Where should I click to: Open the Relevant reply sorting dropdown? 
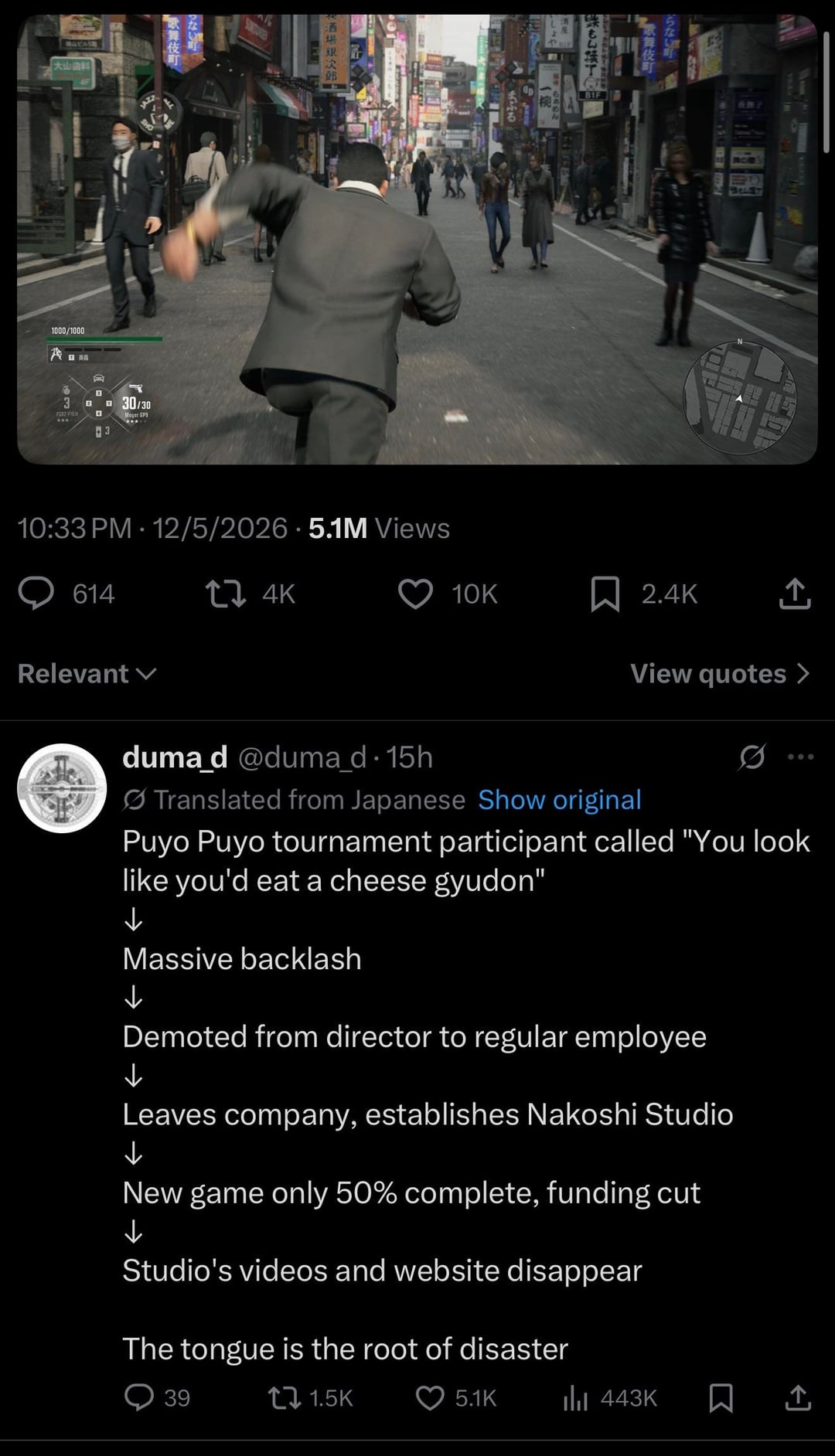[x=87, y=674]
